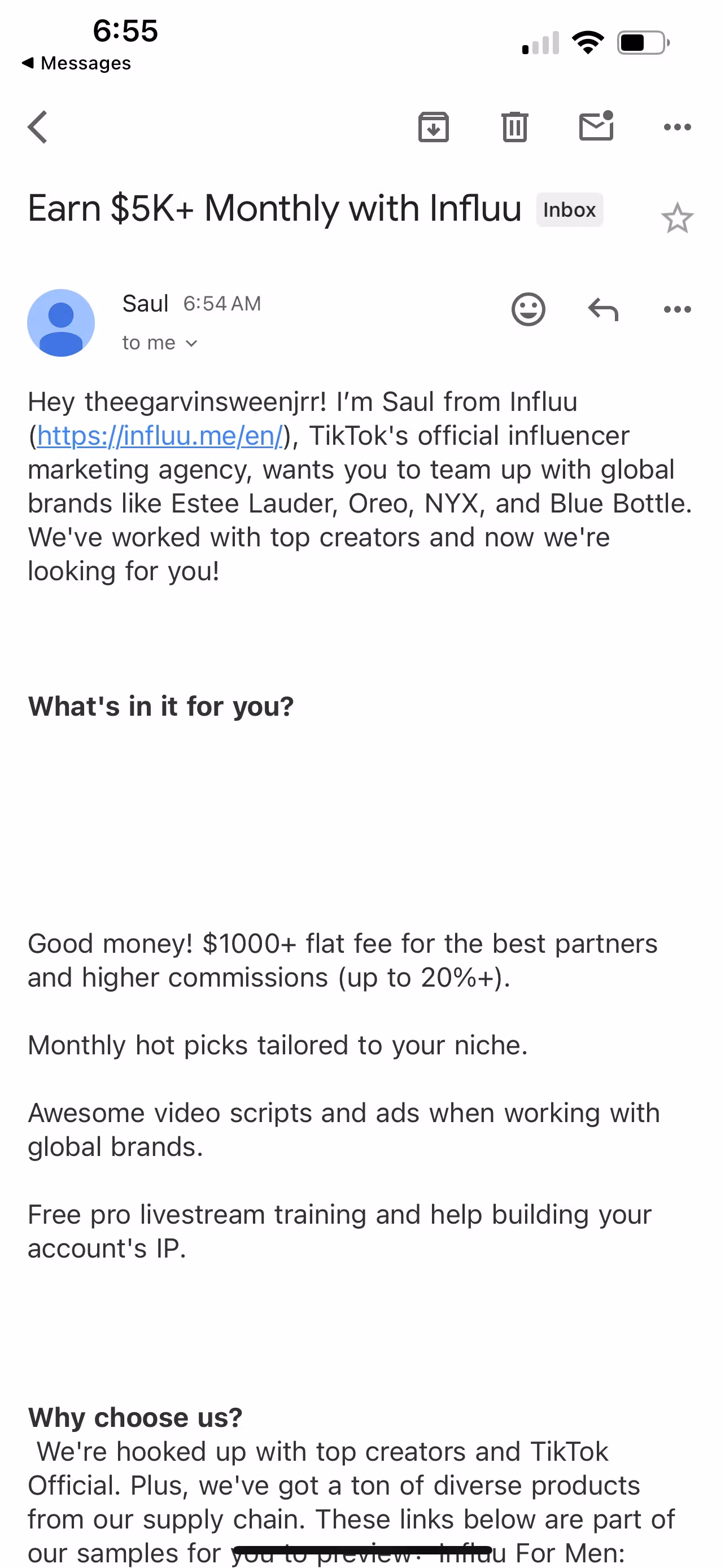
Task: Open more options for Saul's message
Action: 677,310
